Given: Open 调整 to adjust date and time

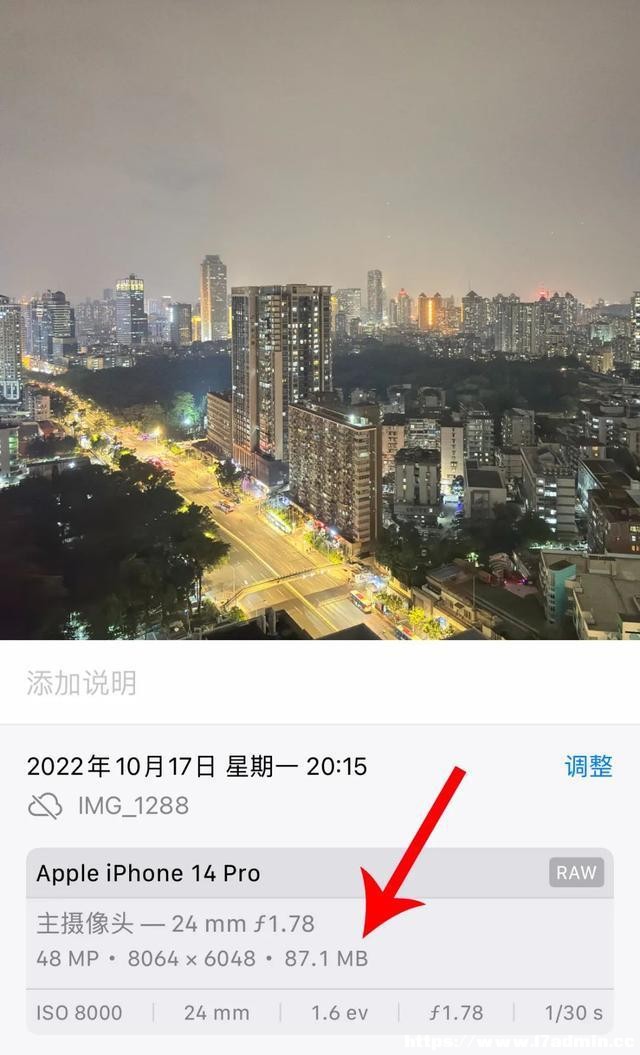Looking at the screenshot, I should click(x=588, y=767).
